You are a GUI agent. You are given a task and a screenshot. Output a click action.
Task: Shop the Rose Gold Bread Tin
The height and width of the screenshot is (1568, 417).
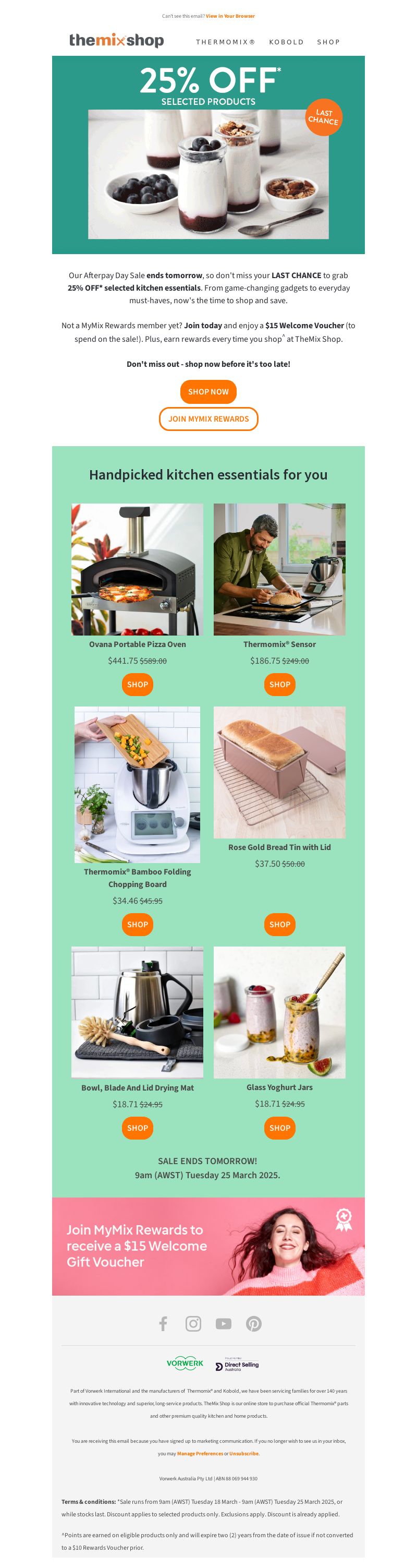click(279, 924)
